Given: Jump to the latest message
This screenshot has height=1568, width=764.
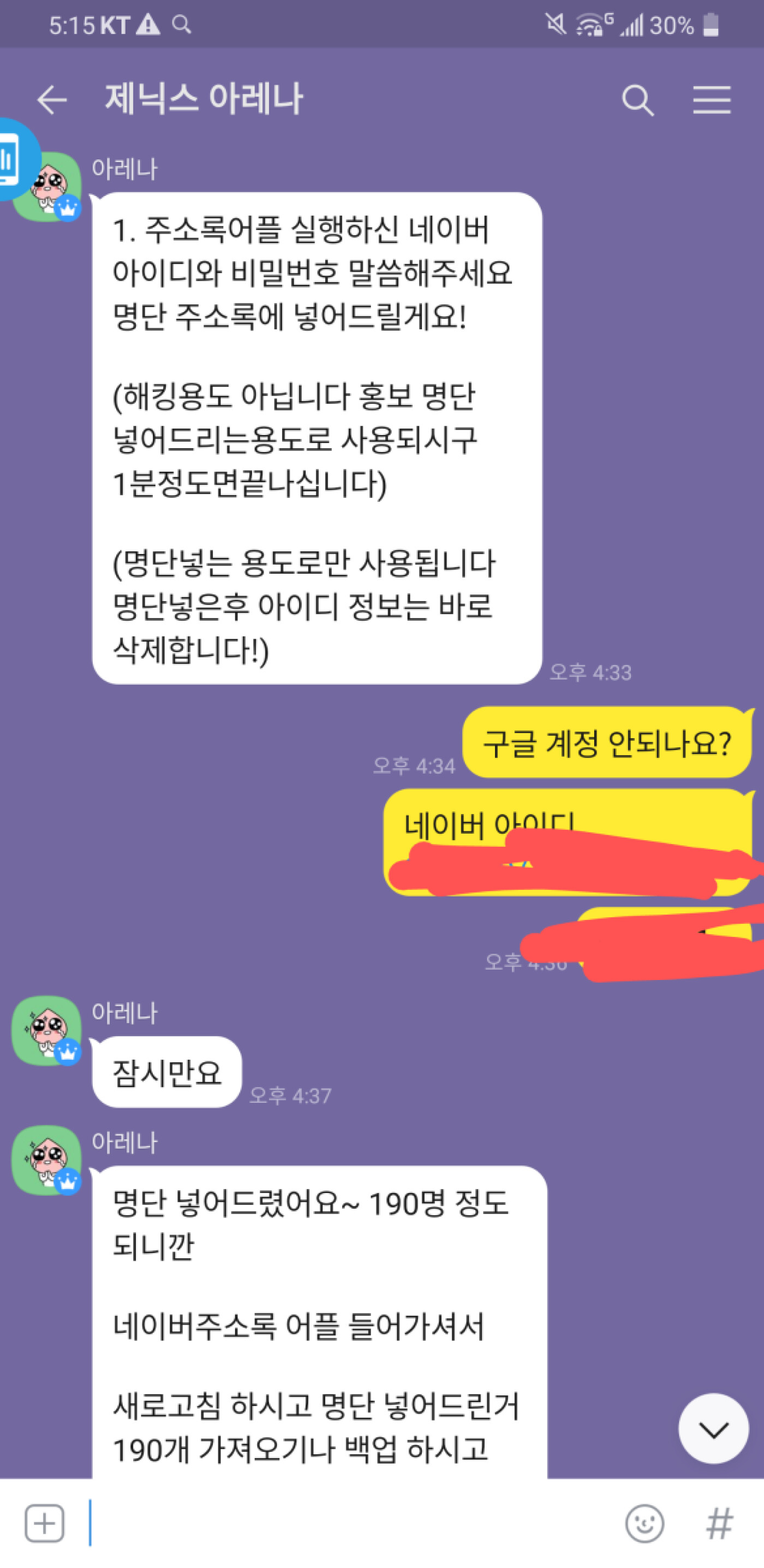Looking at the screenshot, I should 713,1428.
